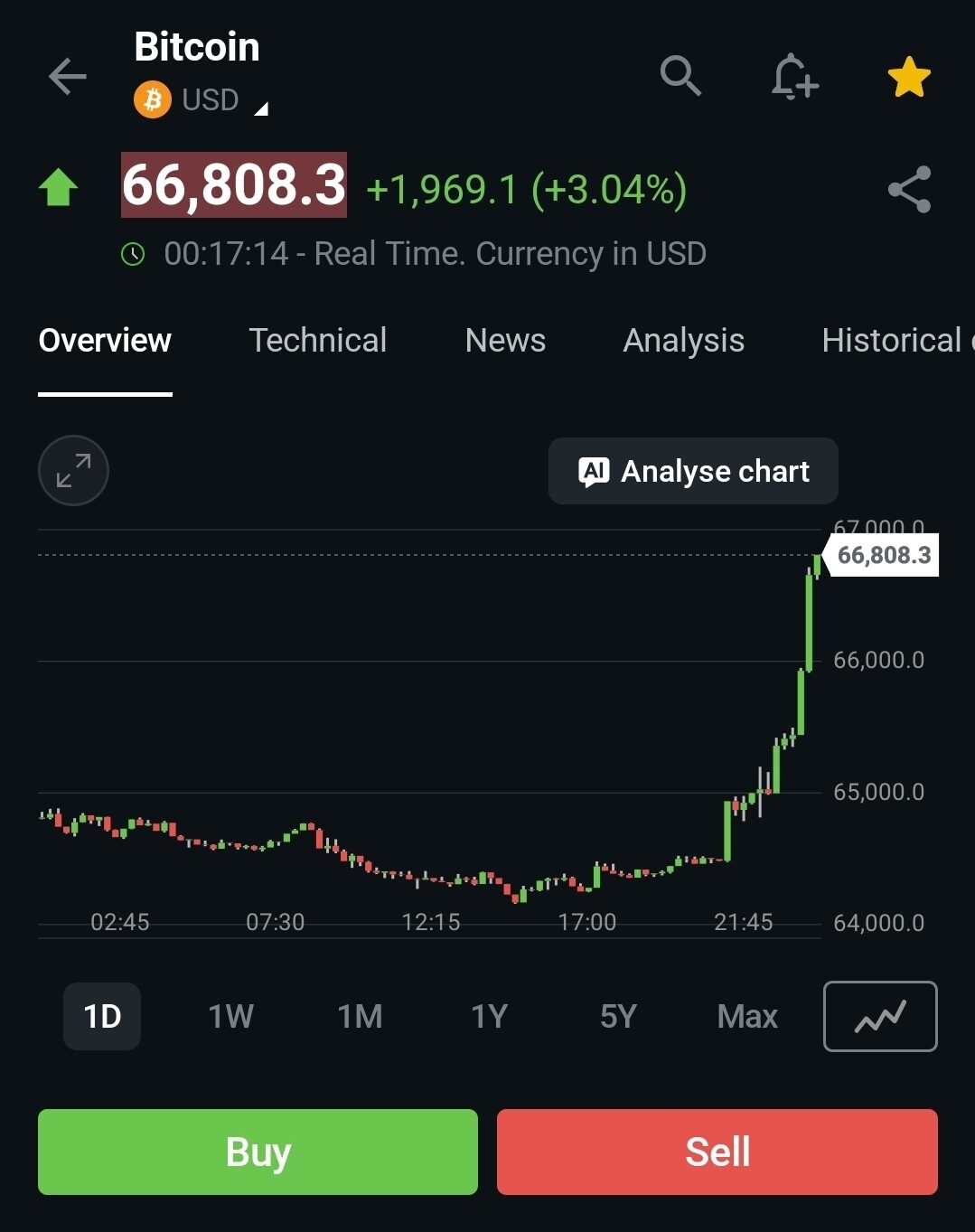This screenshot has width=975, height=1232.
Task: Select the 1Y chart range
Action: (489, 1017)
